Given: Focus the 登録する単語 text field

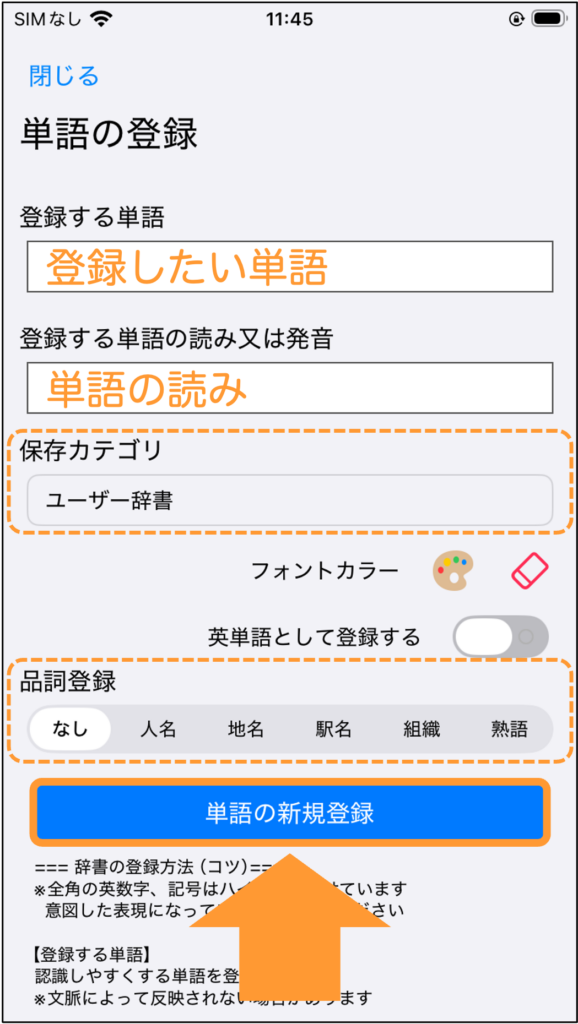Looking at the screenshot, I should click(290, 266).
